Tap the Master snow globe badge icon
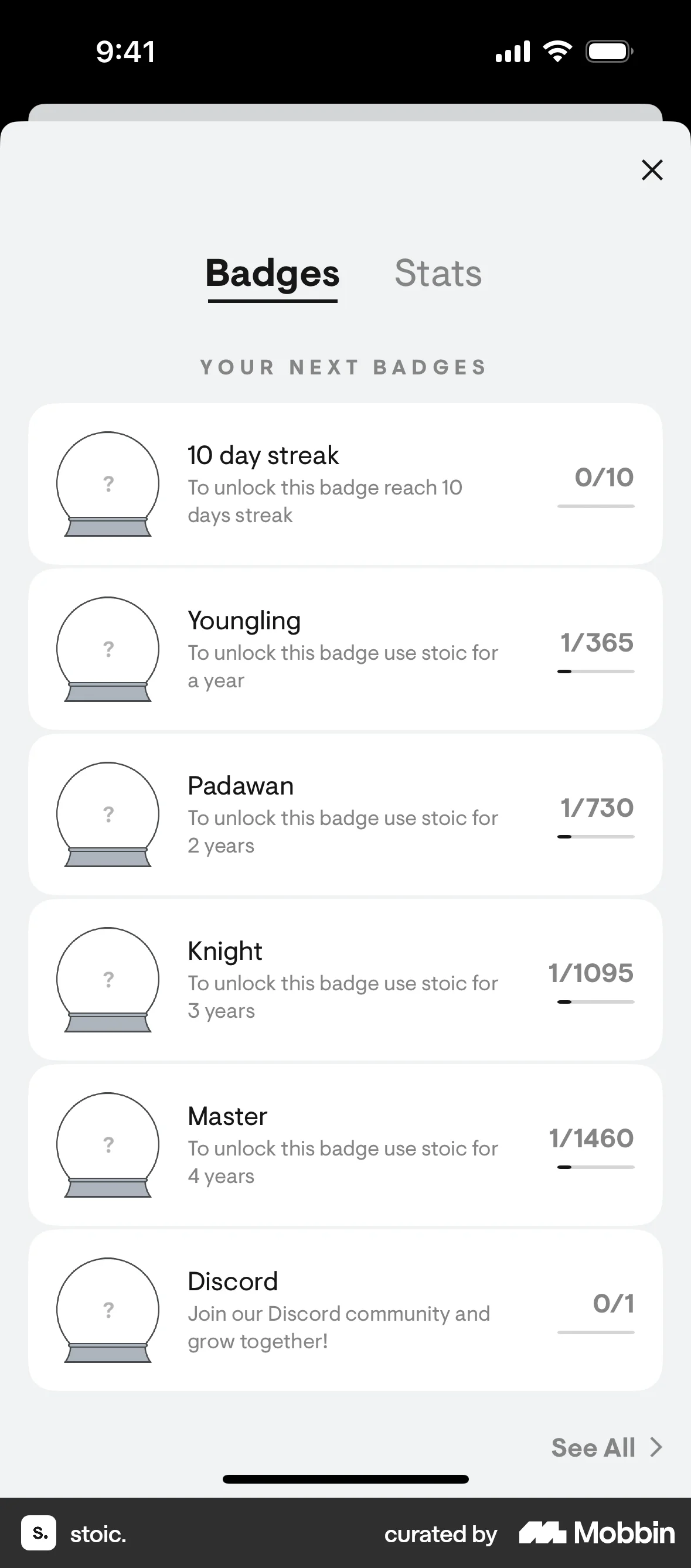This screenshot has height=1568, width=691. (108, 1146)
